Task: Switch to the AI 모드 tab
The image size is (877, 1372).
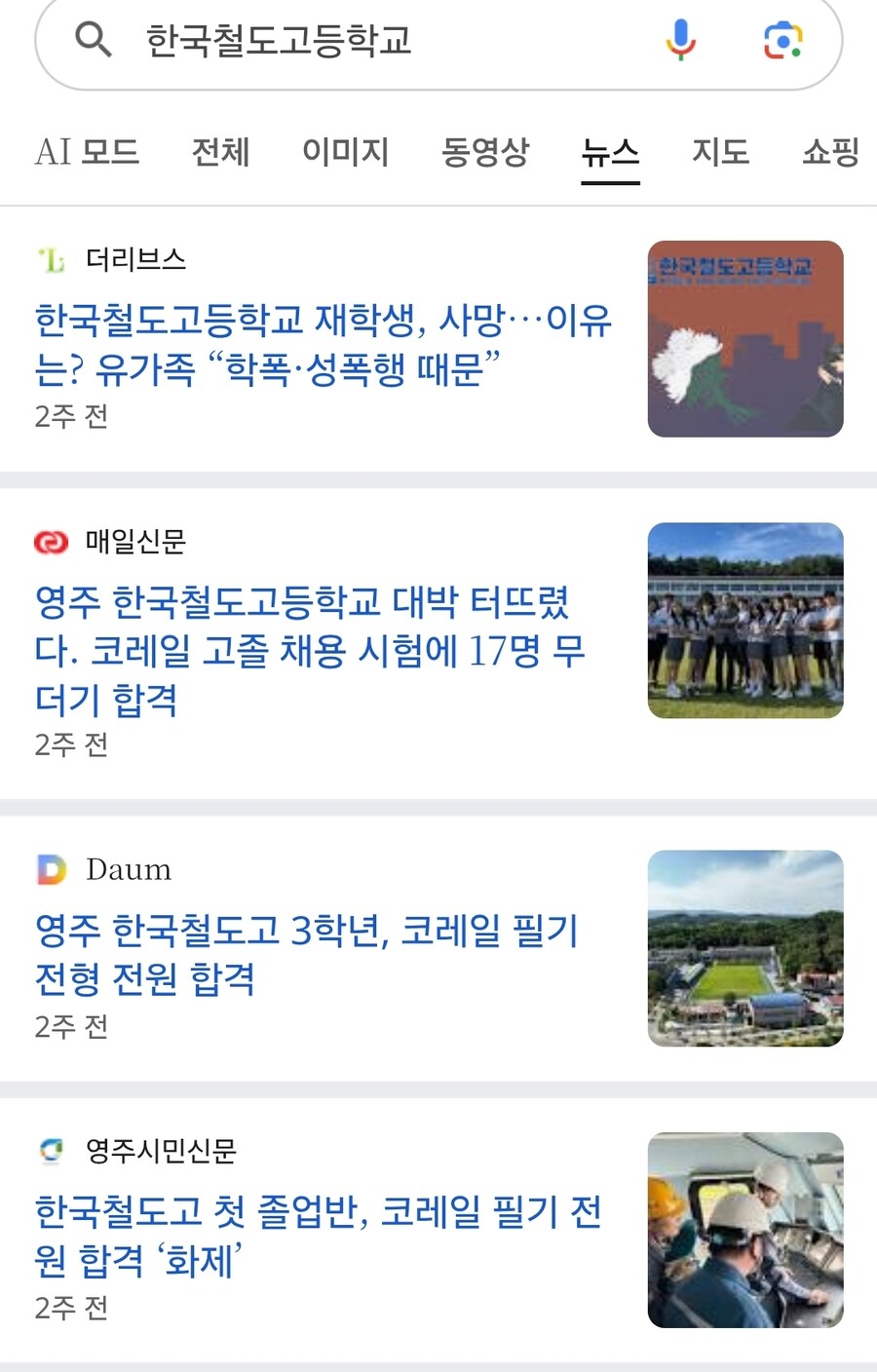Action: click(87, 152)
